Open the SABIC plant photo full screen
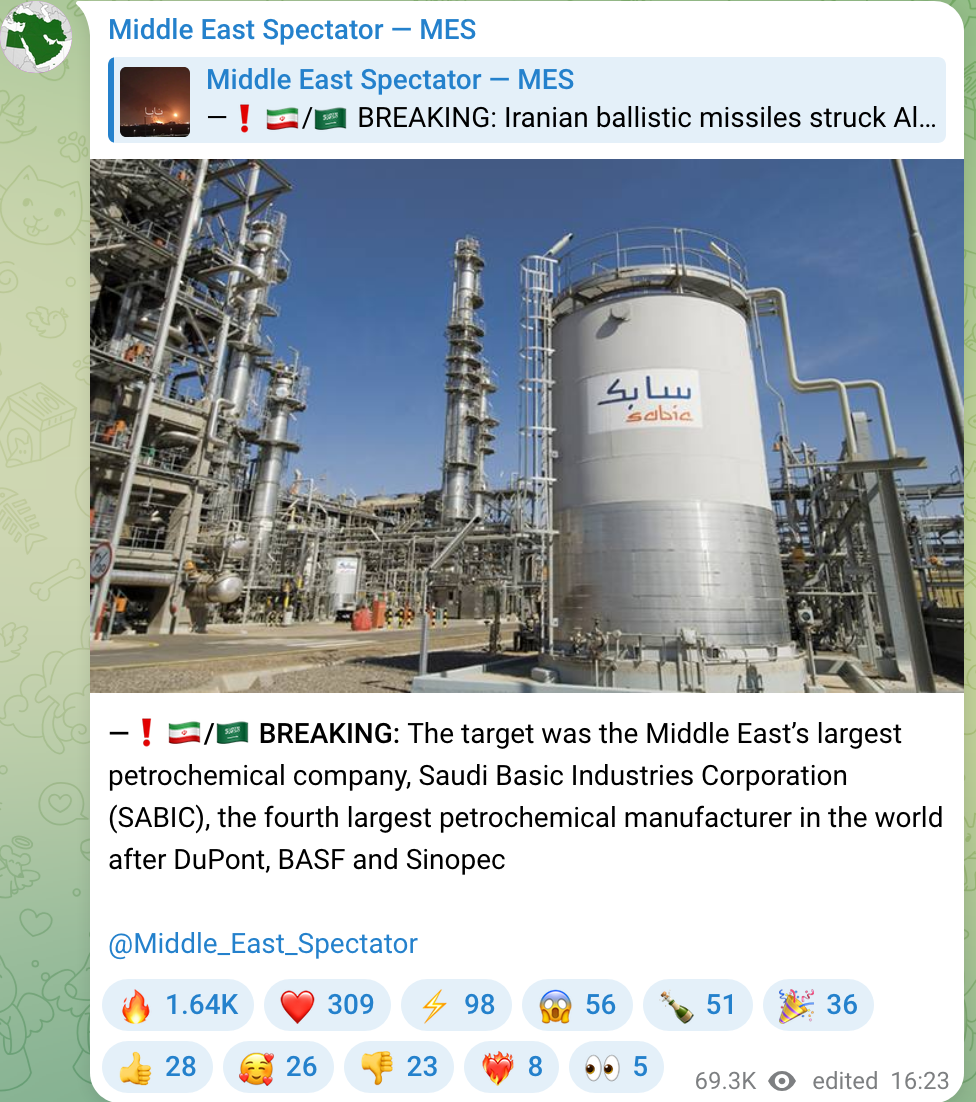This screenshot has height=1102, width=976. 527,425
